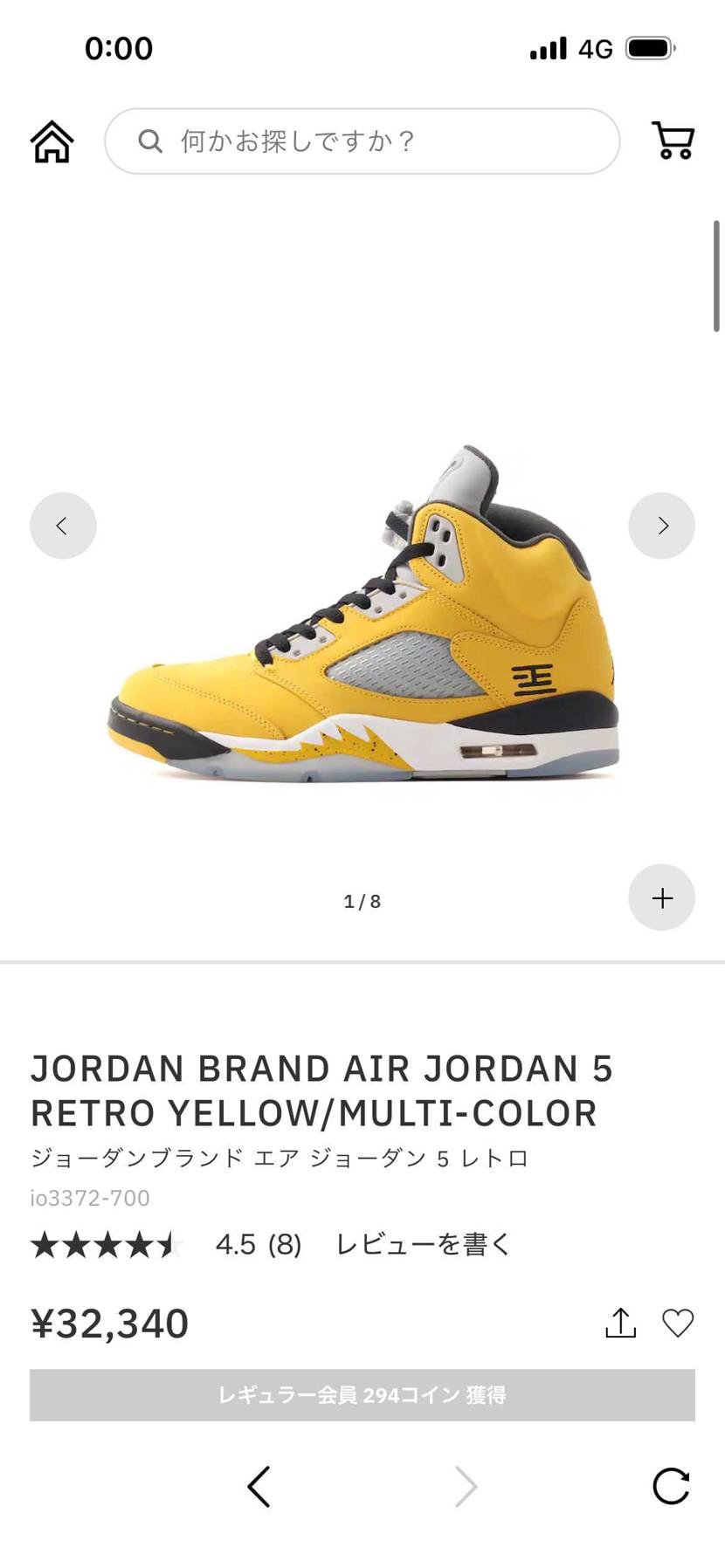Screen dimensions: 725x1568
Task: Open the shopping cart
Action: 673,141
